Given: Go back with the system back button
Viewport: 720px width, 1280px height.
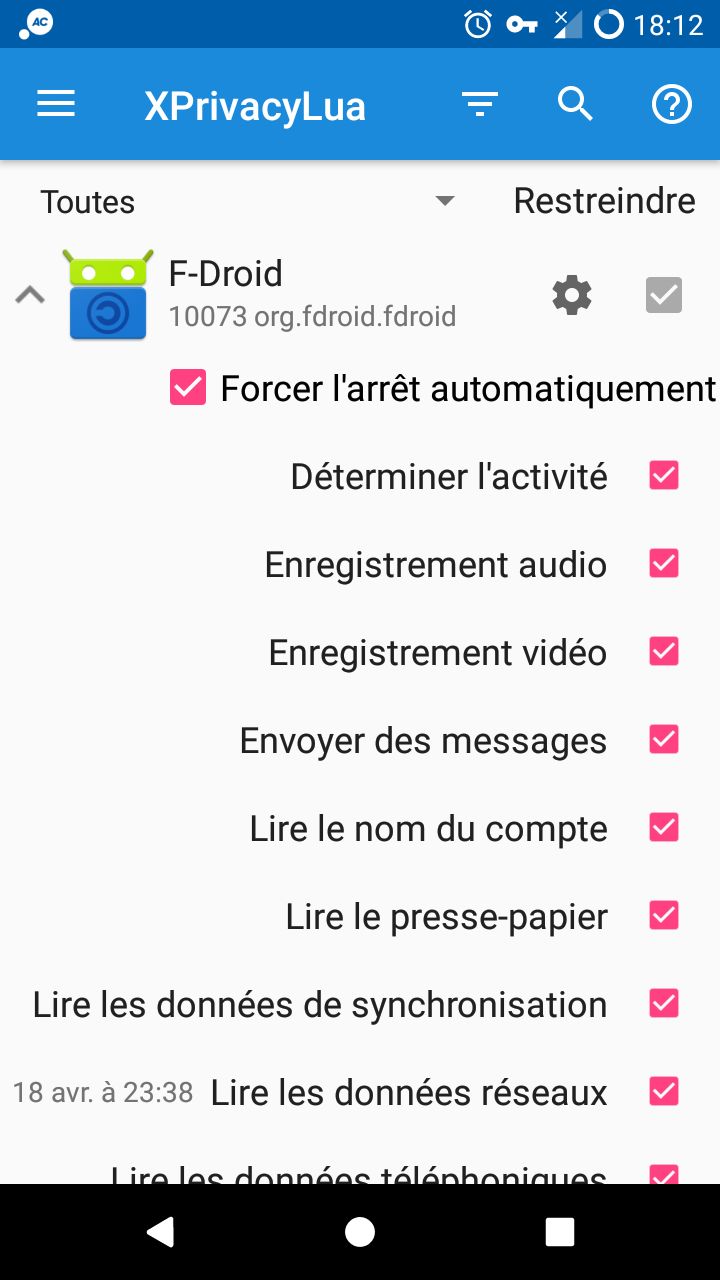Looking at the screenshot, I should click(x=160, y=1232).
